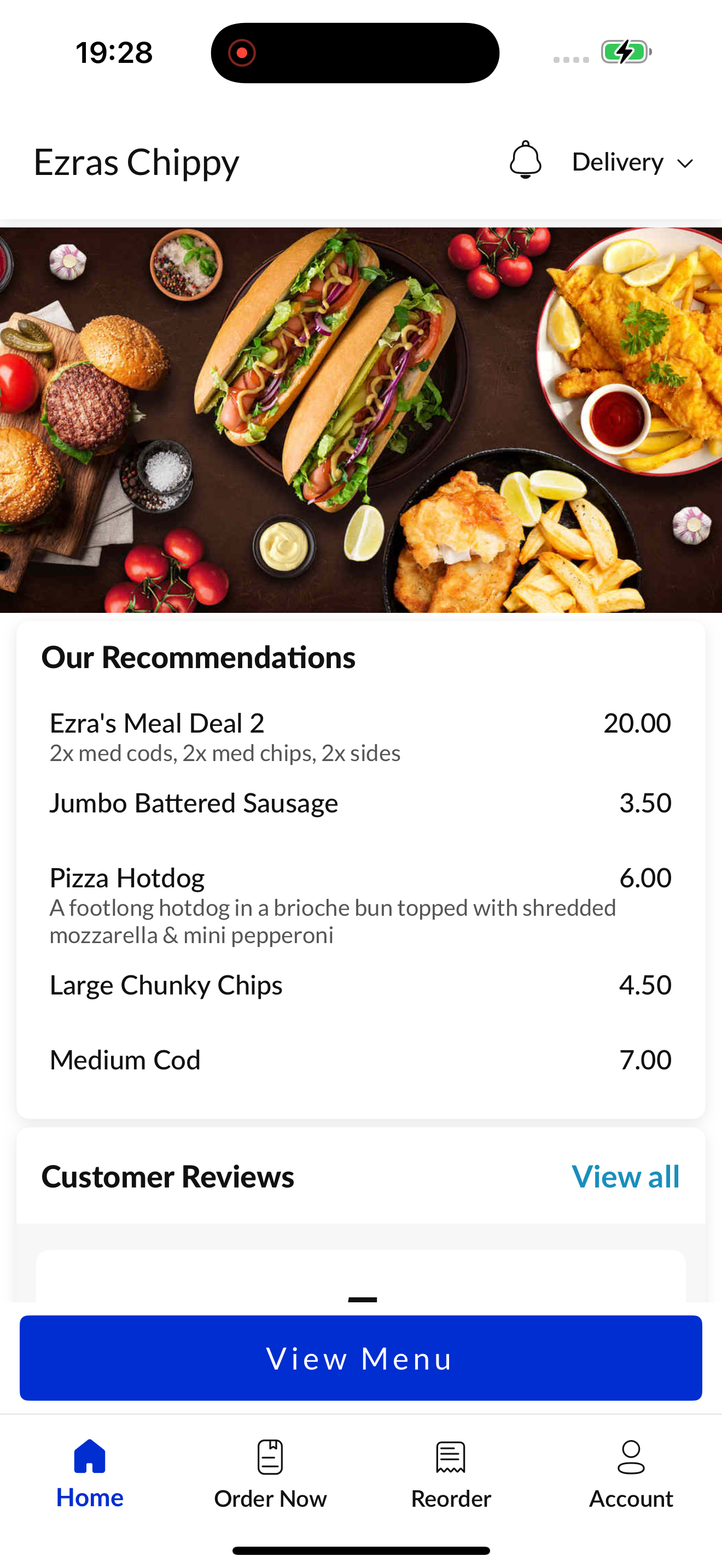The width and height of the screenshot is (722, 1568).
Task: Switch to the Account tab
Action: pyautogui.click(x=631, y=1473)
